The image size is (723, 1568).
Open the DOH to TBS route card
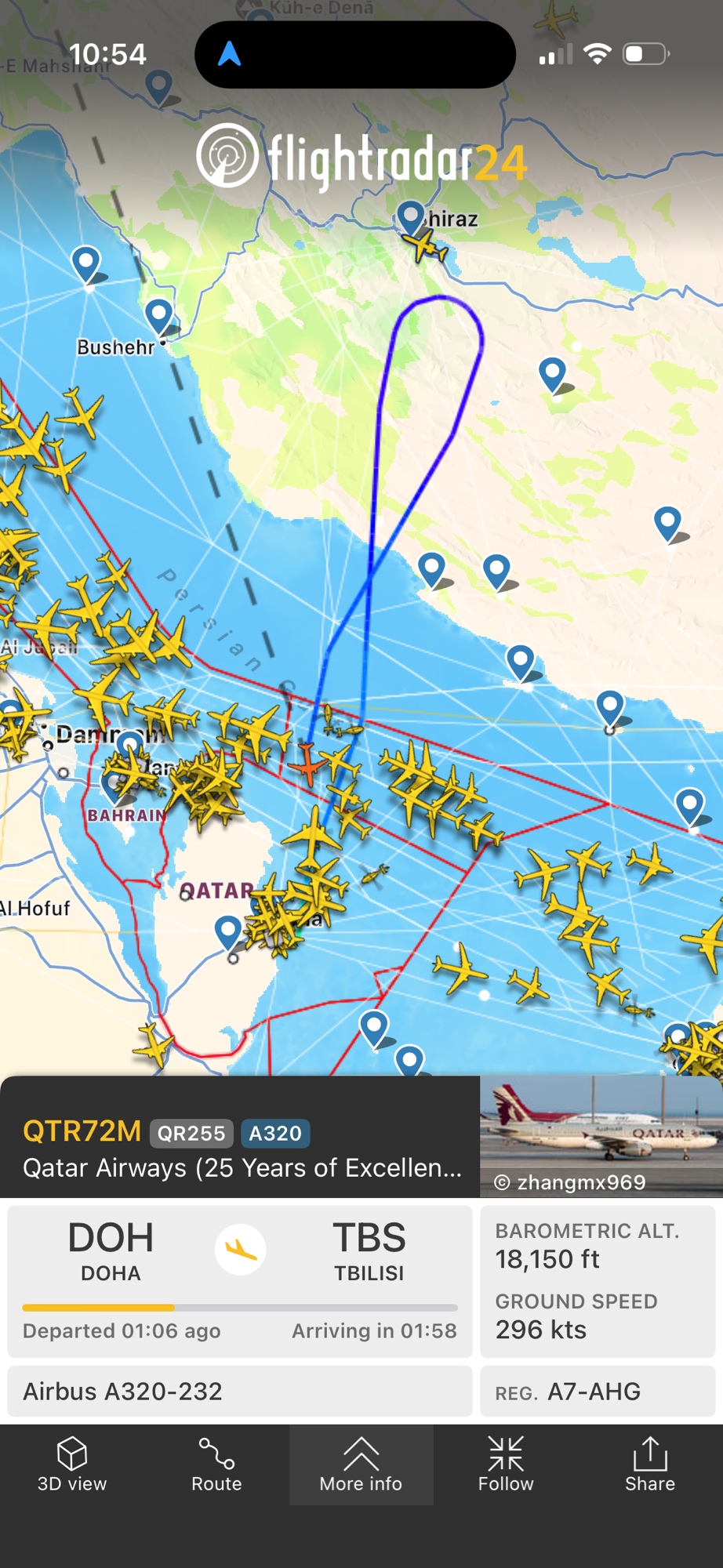pos(239,1281)
